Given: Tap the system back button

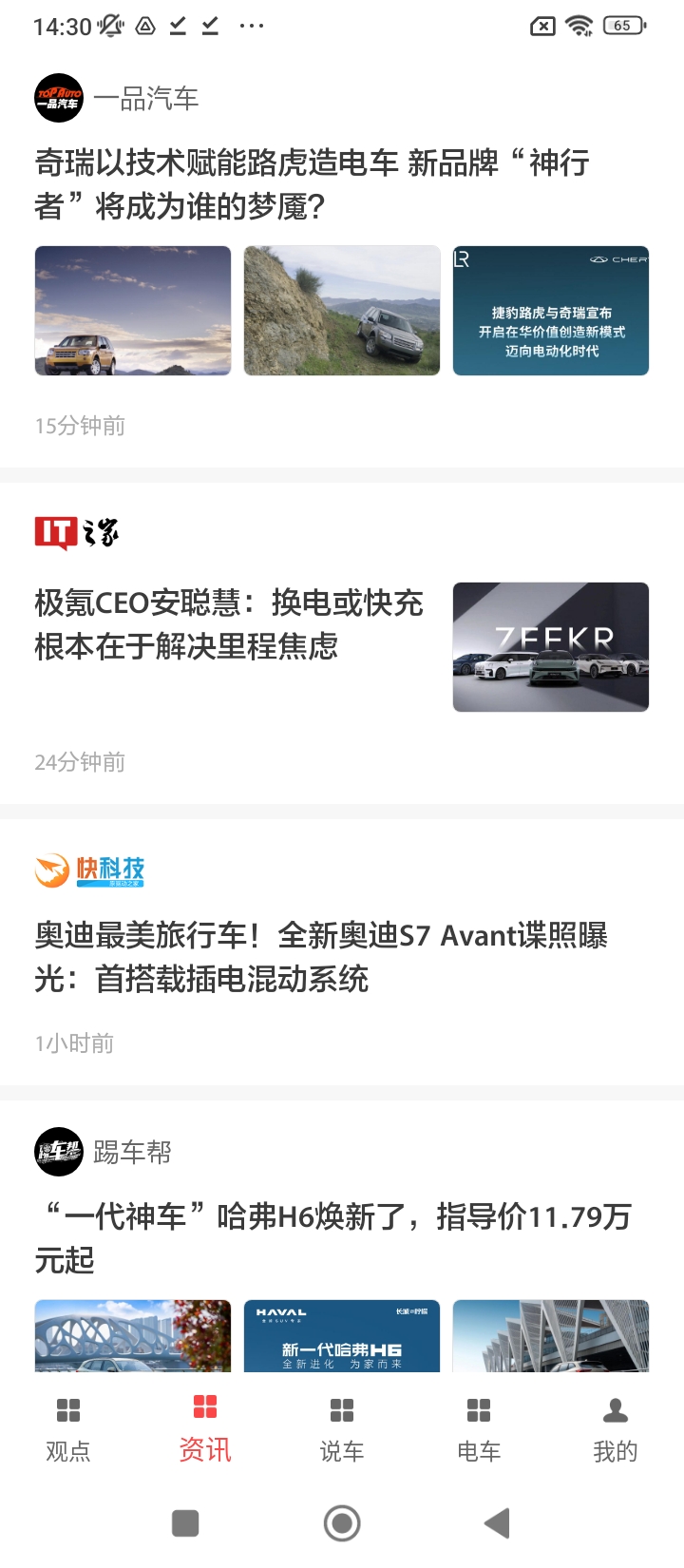Looking at the screenshot, I should pyautogui.click(x=497, y=1523).
